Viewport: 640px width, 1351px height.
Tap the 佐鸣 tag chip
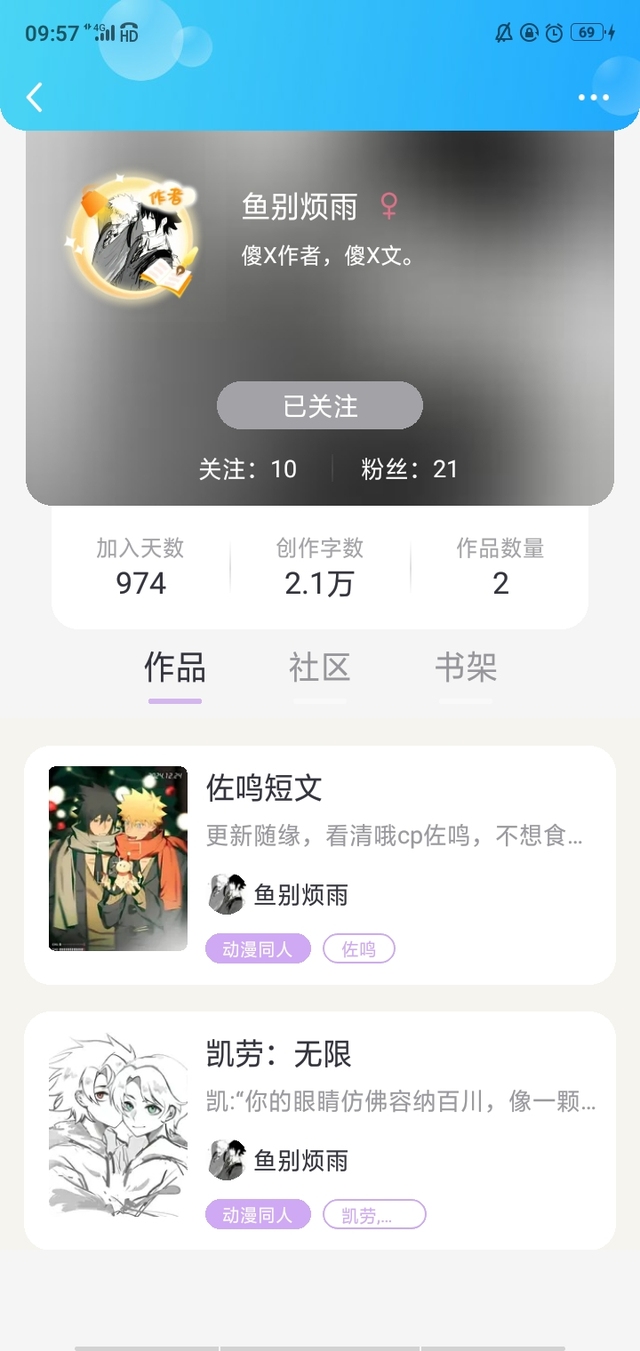point(359,949)
